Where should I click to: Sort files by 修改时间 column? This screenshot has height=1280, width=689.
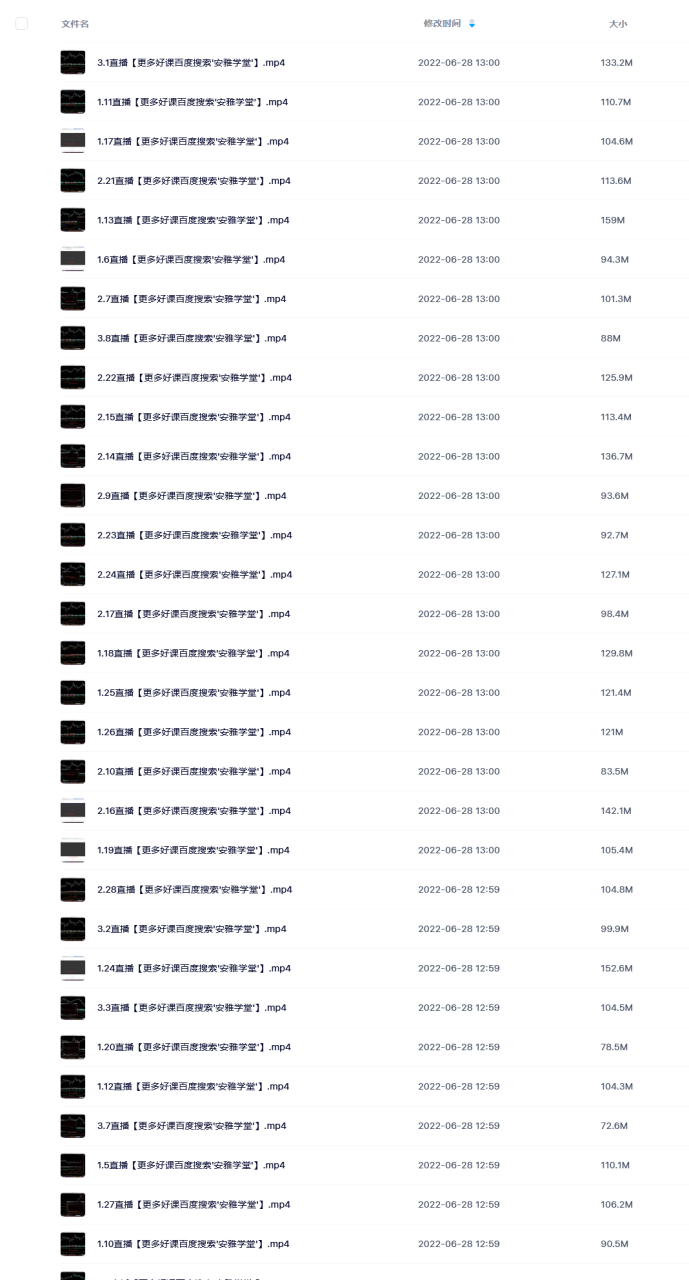click(x=443, y=23)
